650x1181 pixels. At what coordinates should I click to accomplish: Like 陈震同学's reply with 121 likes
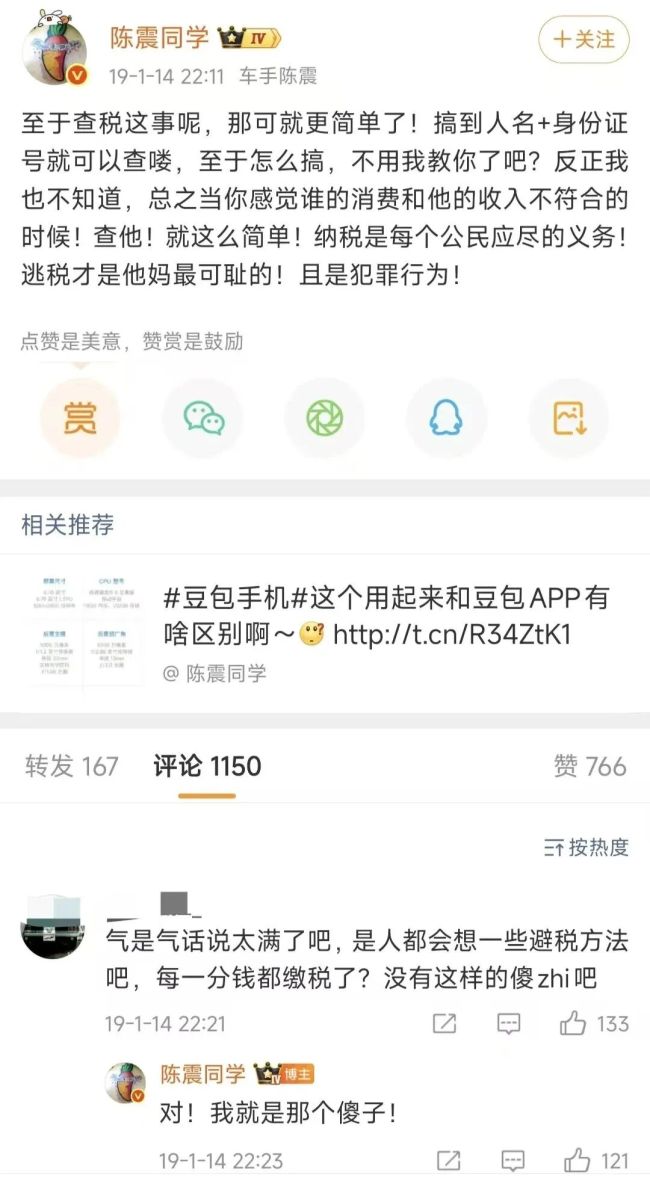[577, 1160]
